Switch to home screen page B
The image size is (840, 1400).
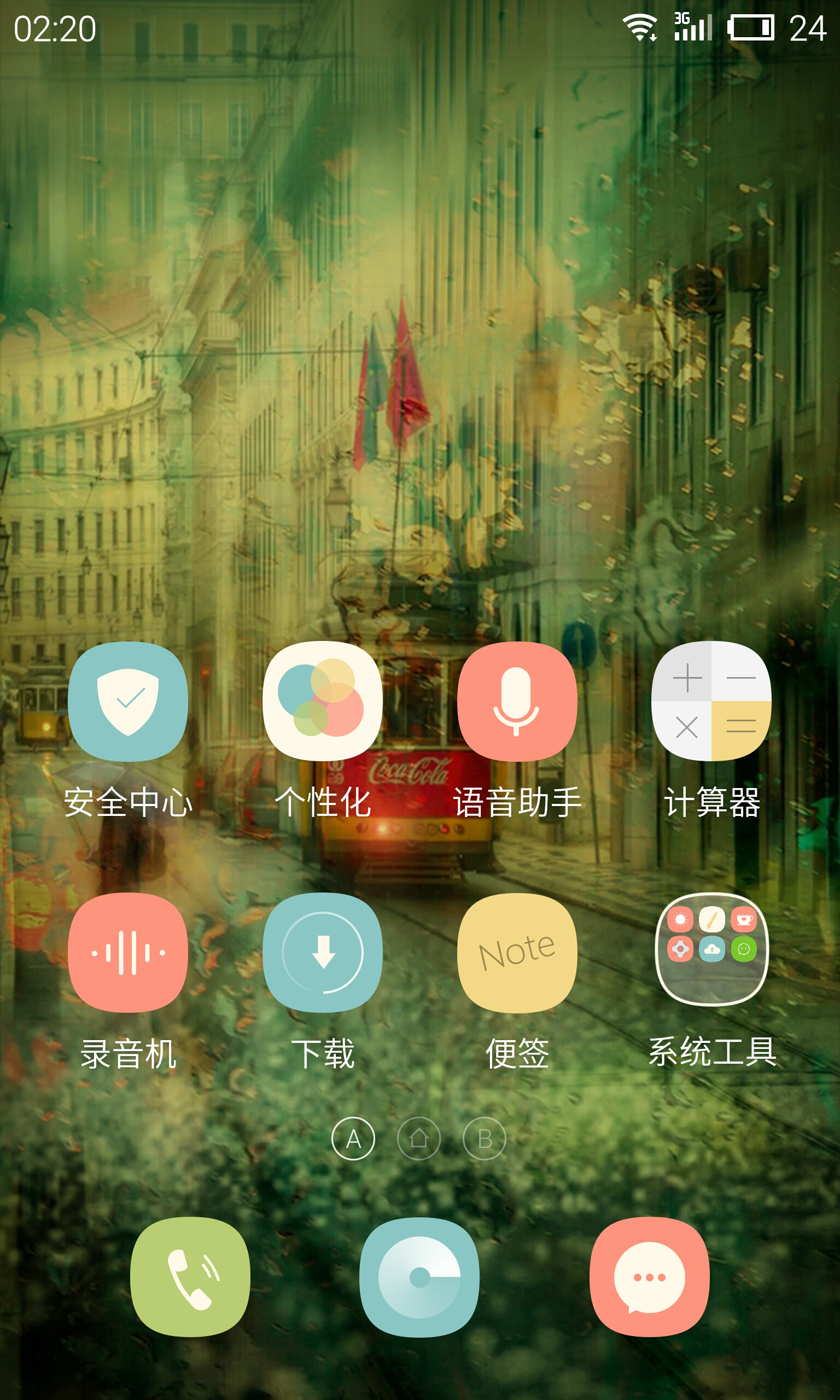click(x=485, y=1139)
